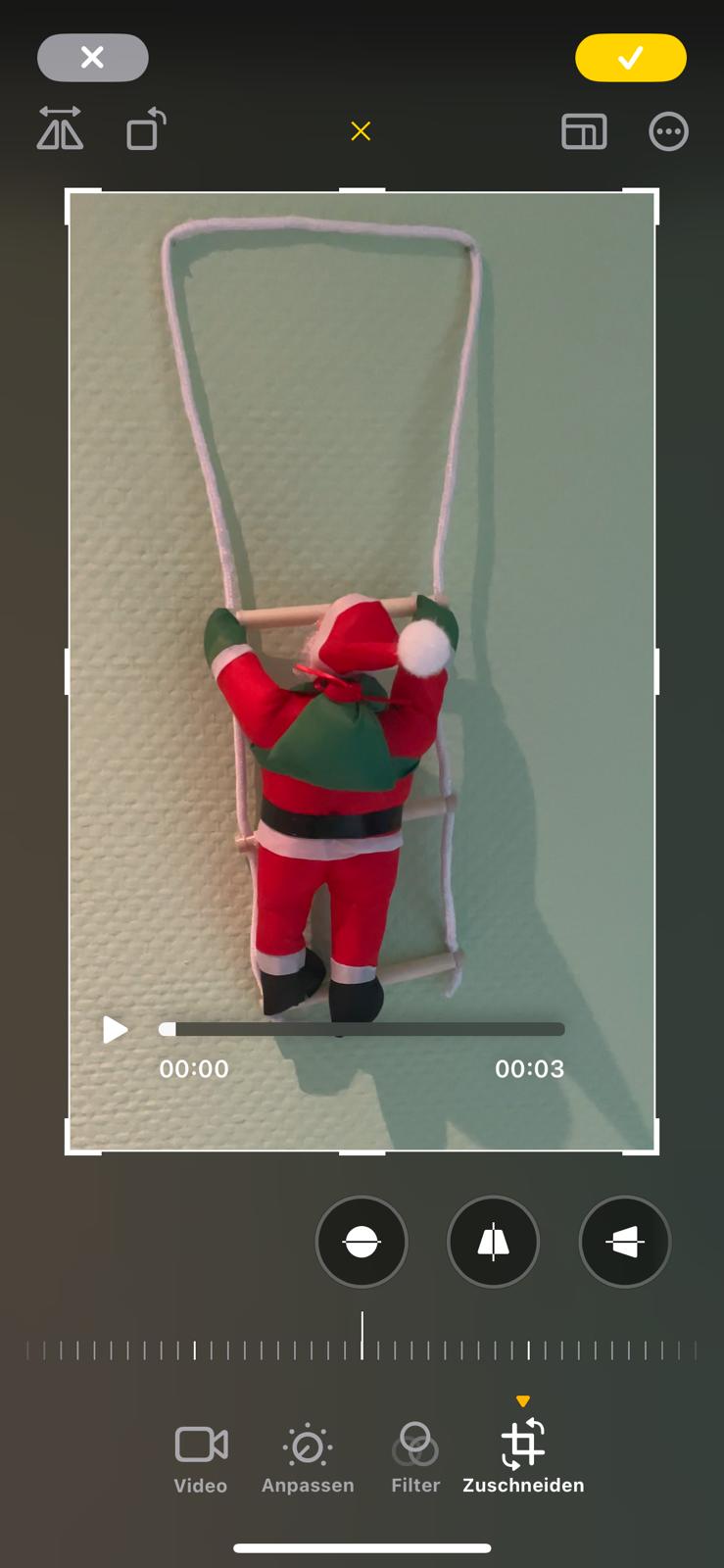Open the more options menu
Viewport: 724px width, 1568px height.
point(668,131)
